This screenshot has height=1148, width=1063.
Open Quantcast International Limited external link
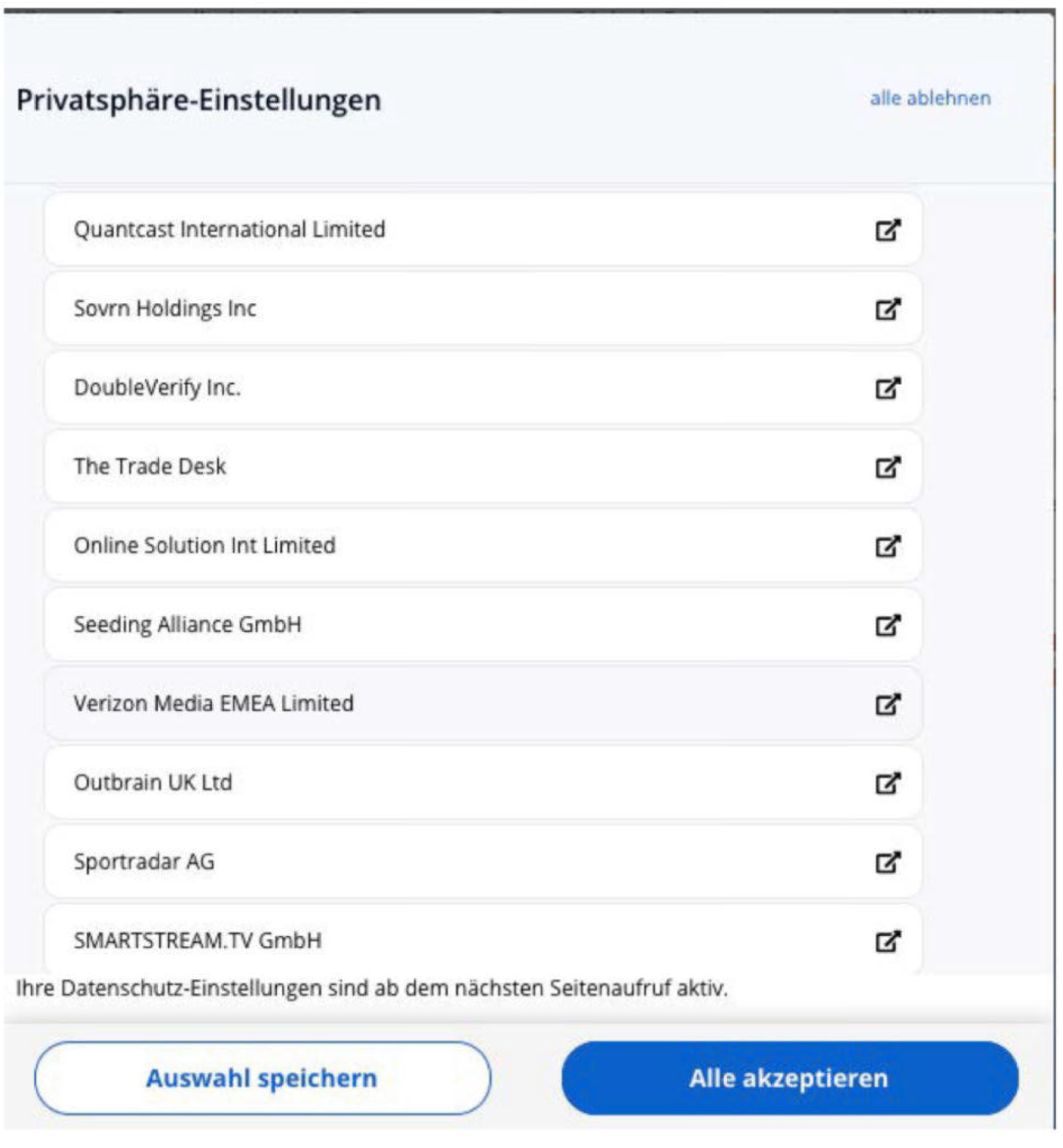tap(887, 230)
